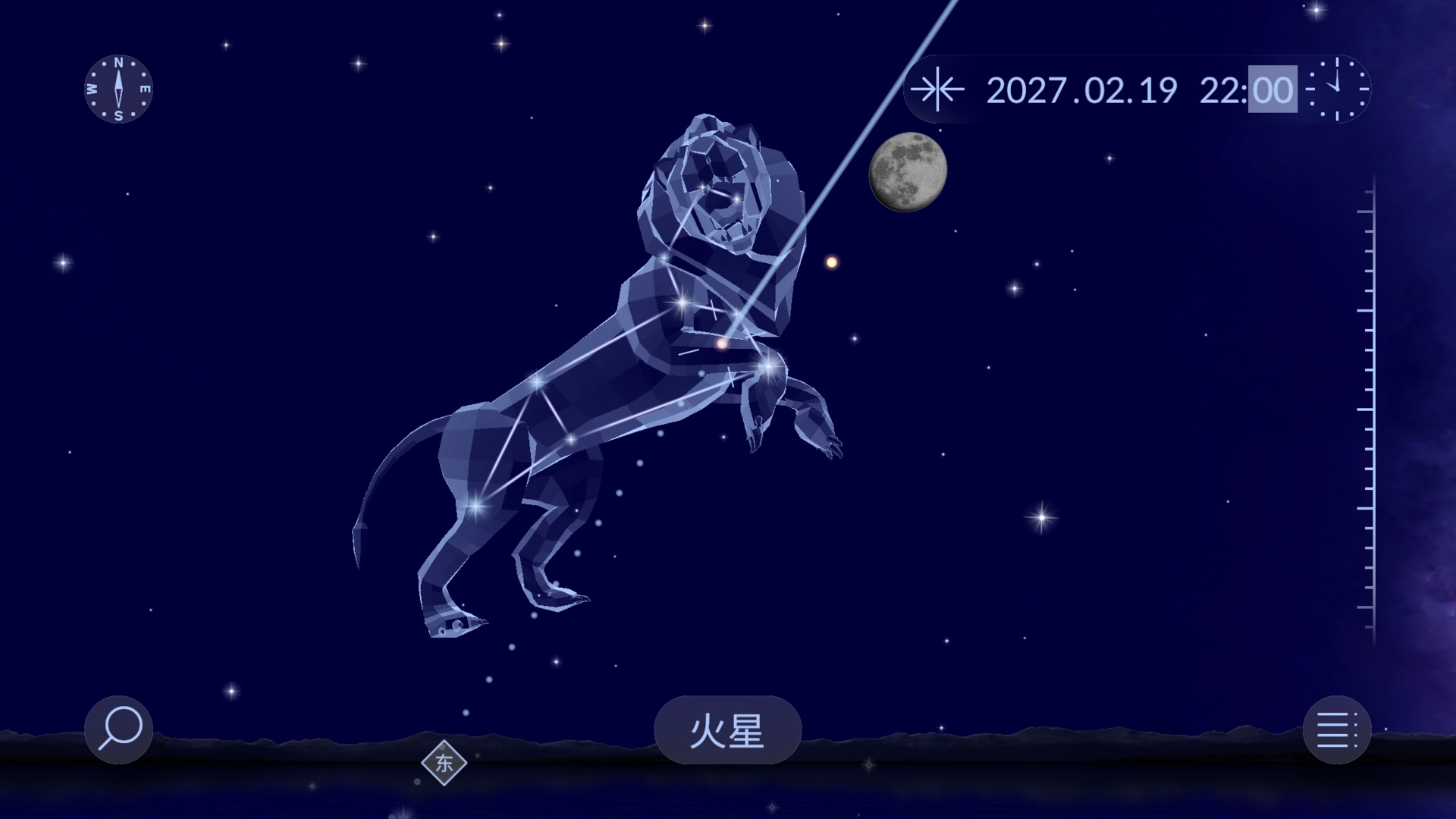This screenshot has height=819, width=1456.
Task: Tap the compass icon
Action: tap(118, 89)
